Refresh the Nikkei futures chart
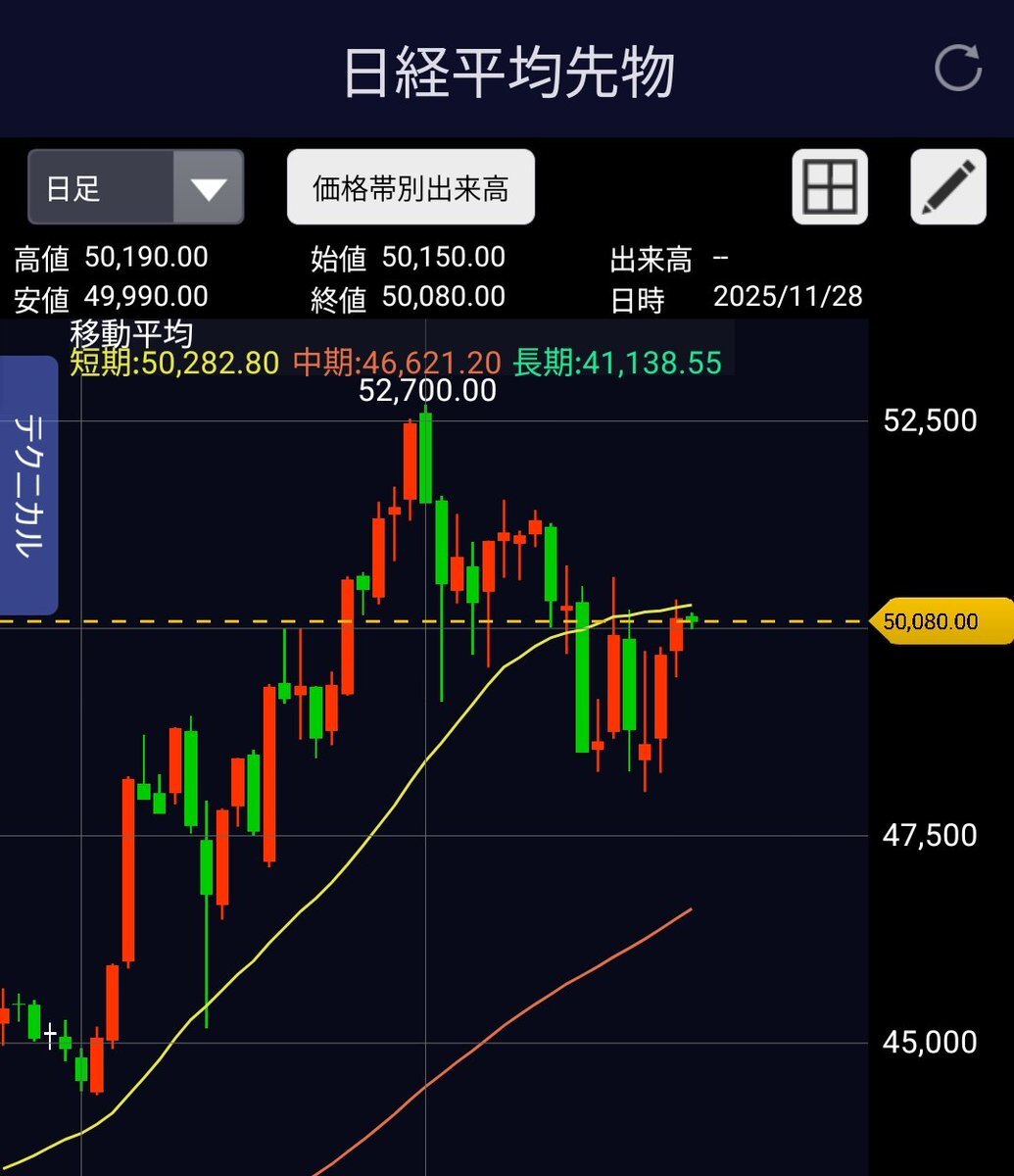The width and height of the screenshot is (1014, 1176). [957, 70]
